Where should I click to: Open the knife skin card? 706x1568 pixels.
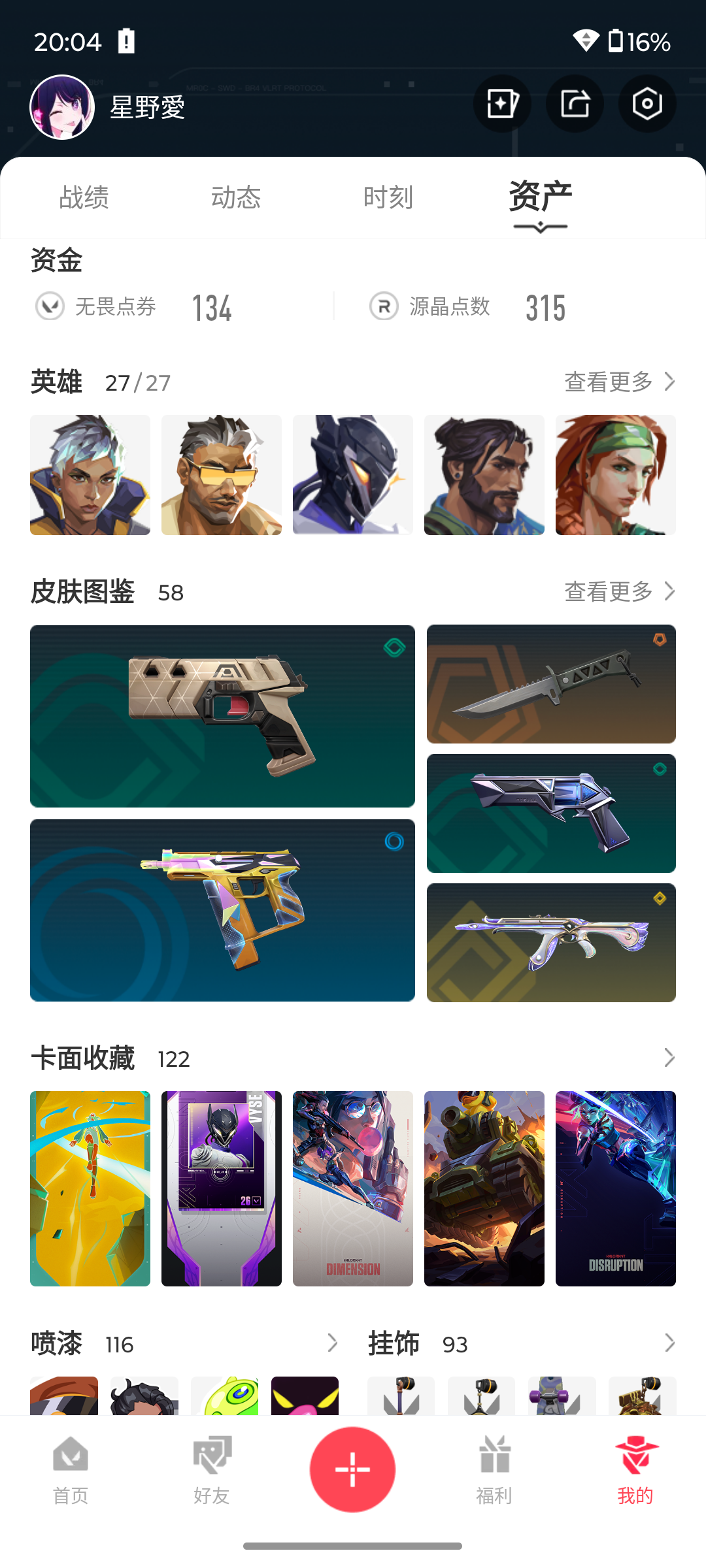(551, 684)
